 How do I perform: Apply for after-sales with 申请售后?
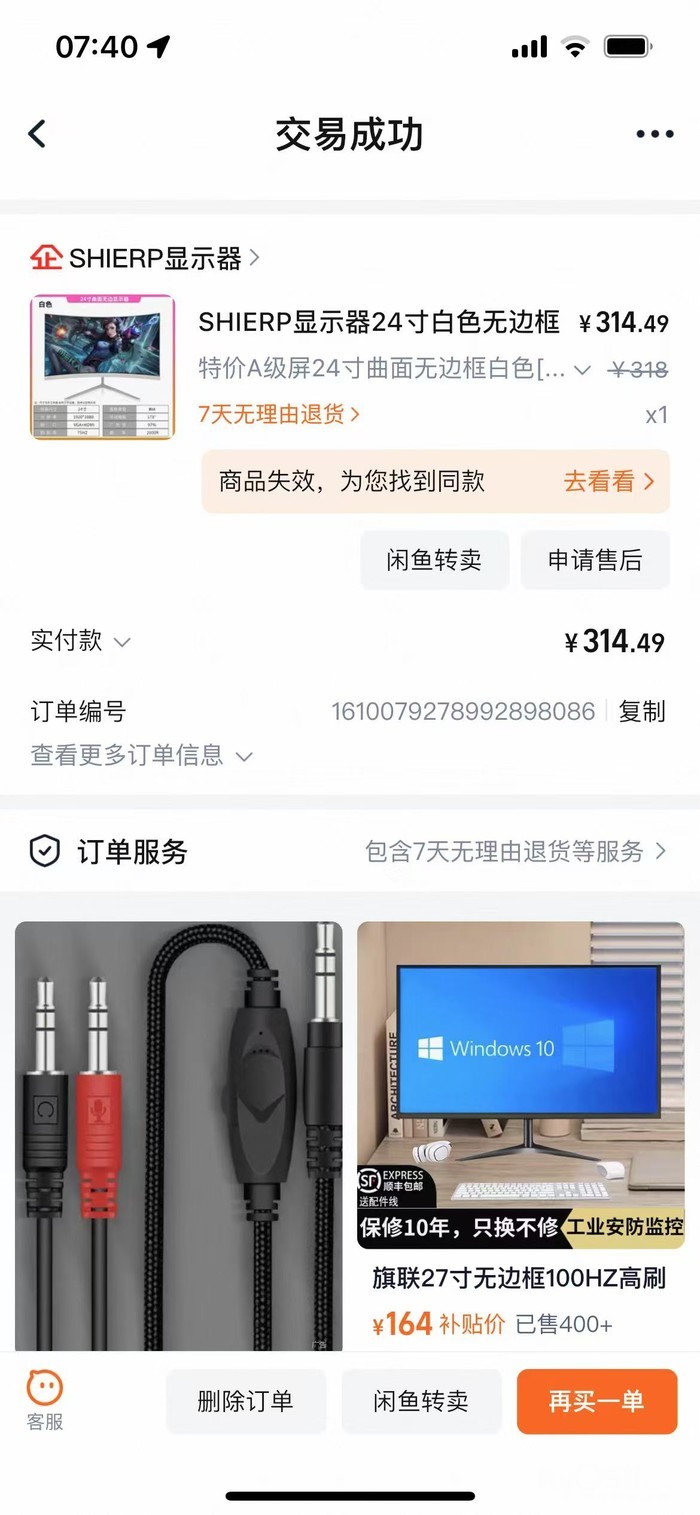595,560
